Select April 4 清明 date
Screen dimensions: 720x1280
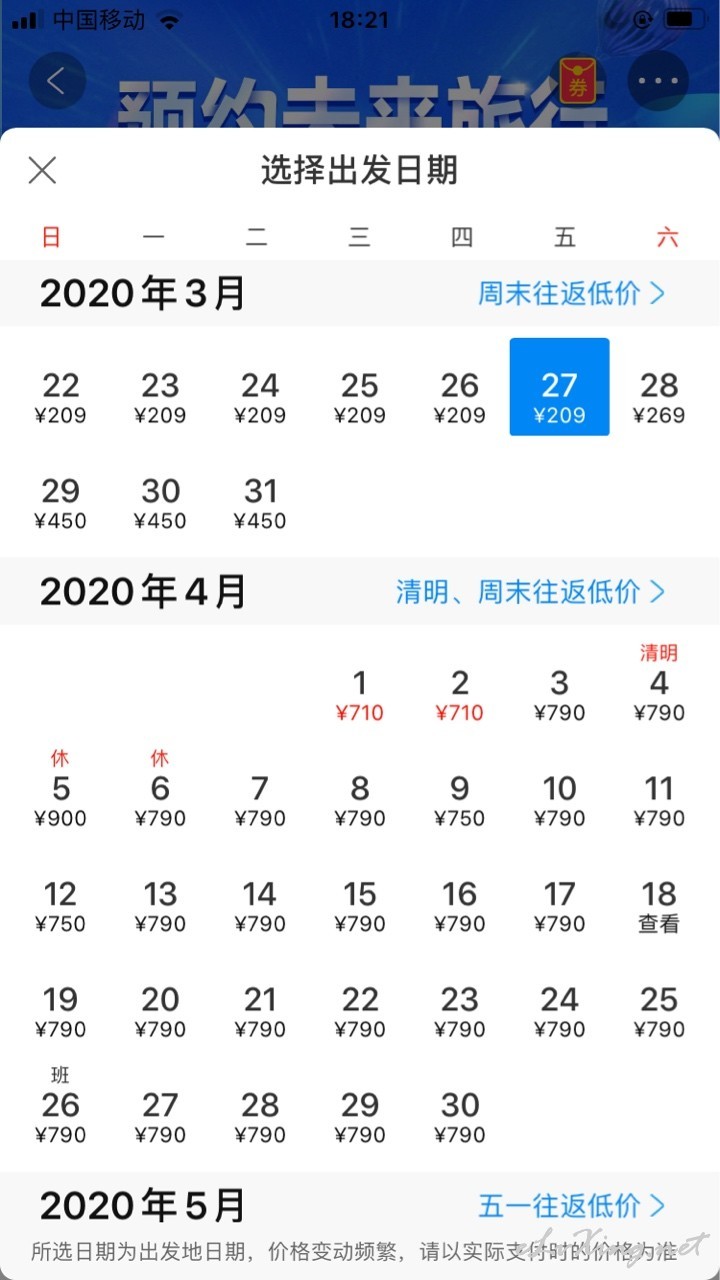pos(660,684)
